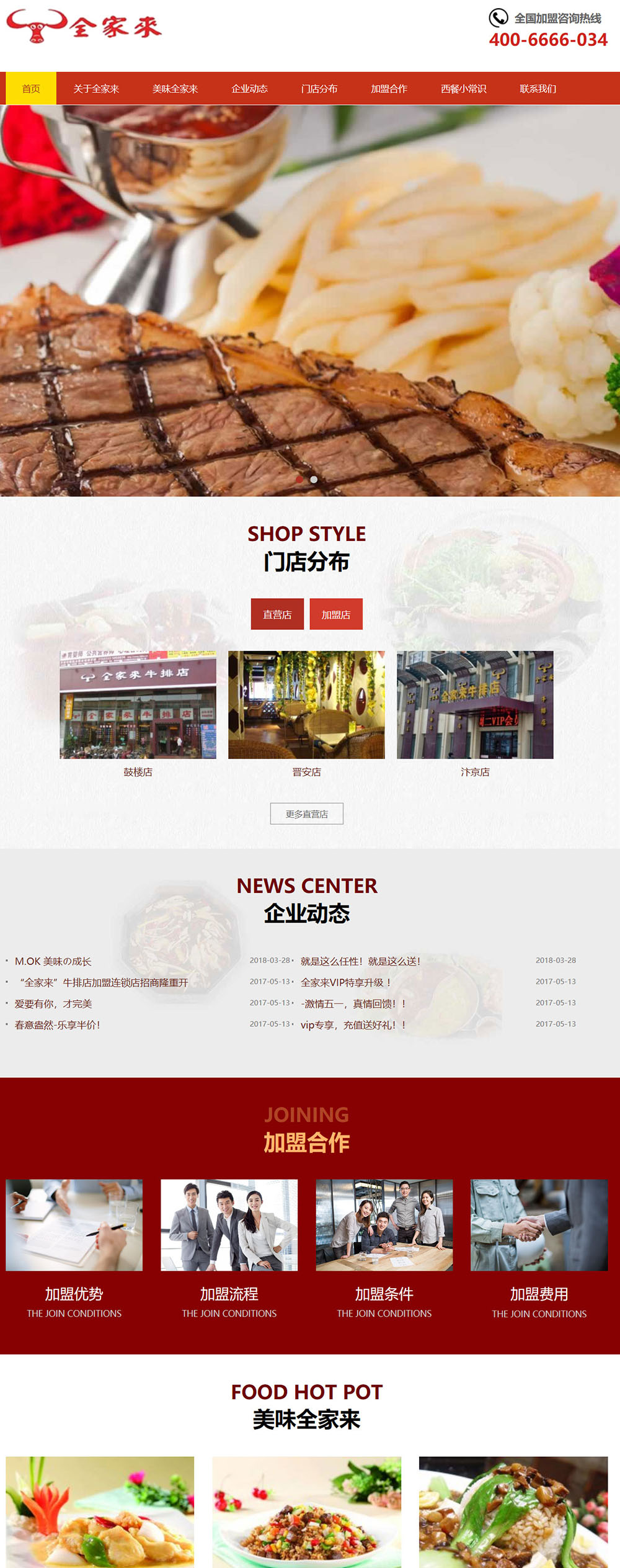Open the 晋安店 shop photo

[306, 705]
